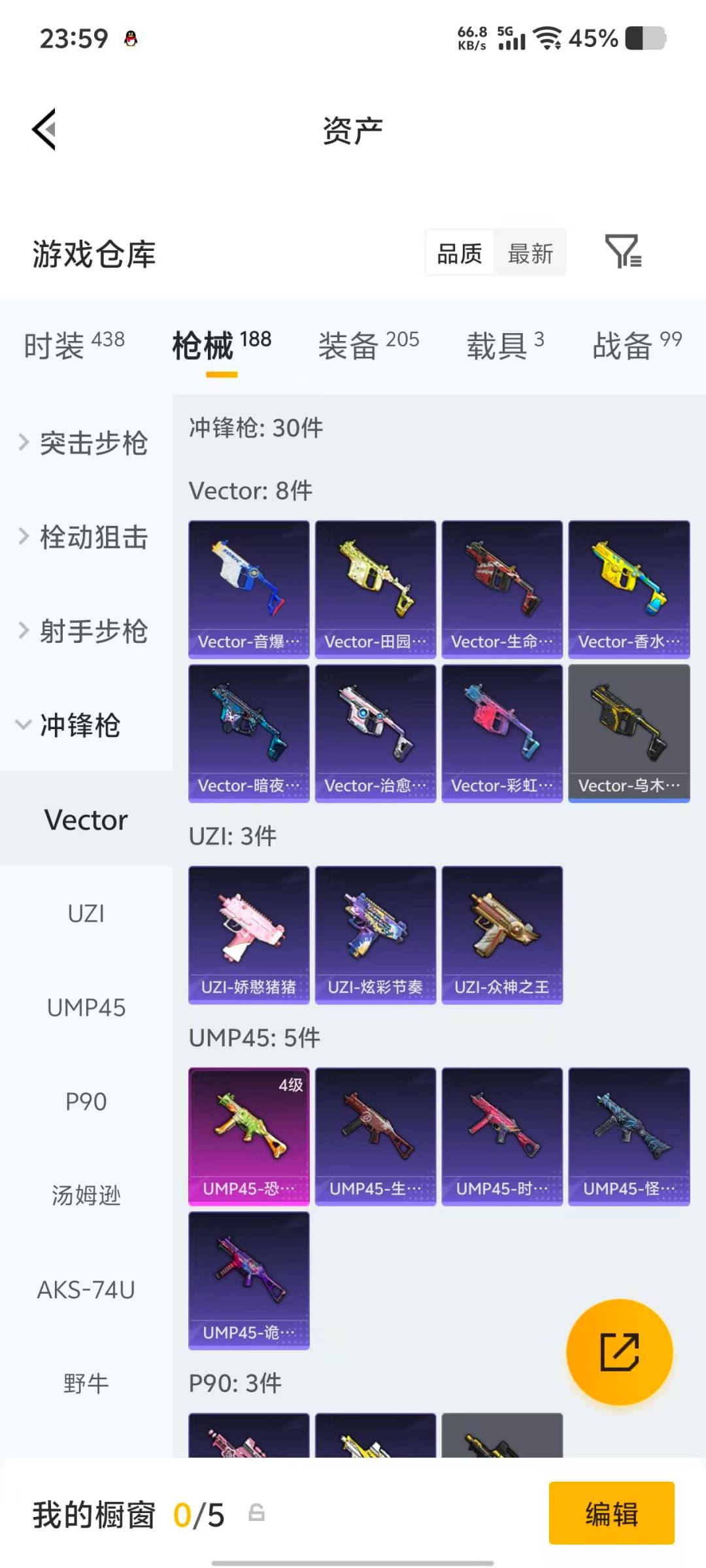Switch sorting to 最新

click(531, 253)
